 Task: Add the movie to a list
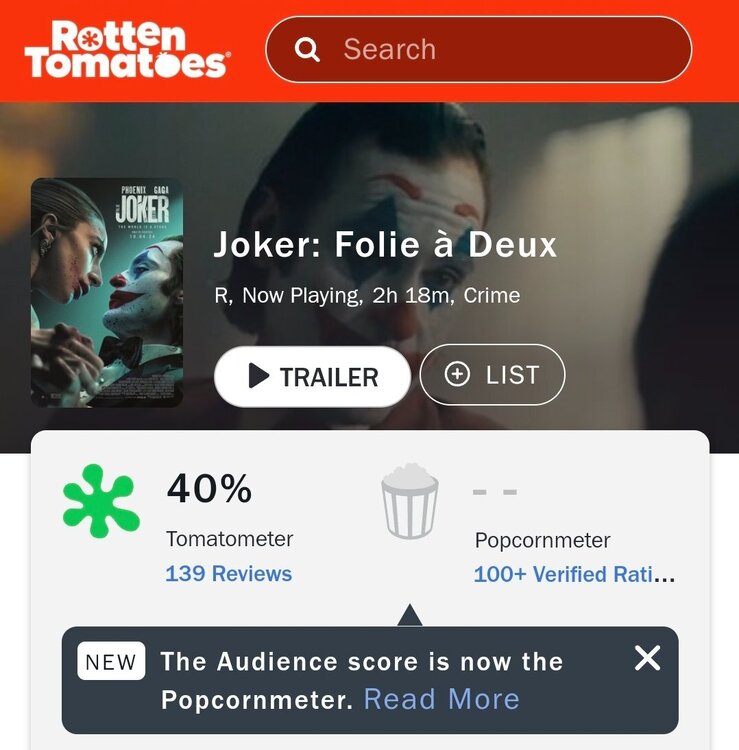point(492,375)
